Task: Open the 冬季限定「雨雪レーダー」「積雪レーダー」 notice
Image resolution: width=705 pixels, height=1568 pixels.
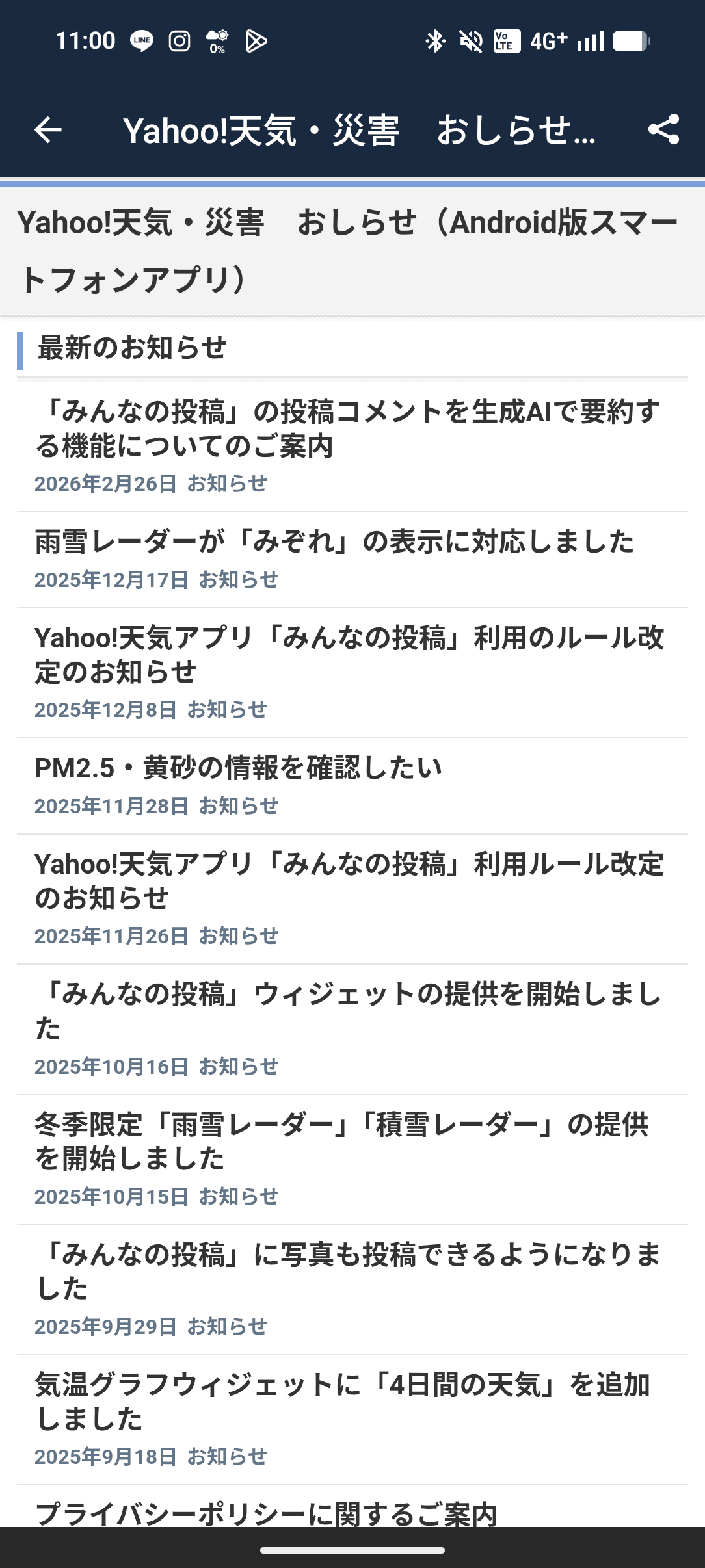Action: coord(342,1141)
